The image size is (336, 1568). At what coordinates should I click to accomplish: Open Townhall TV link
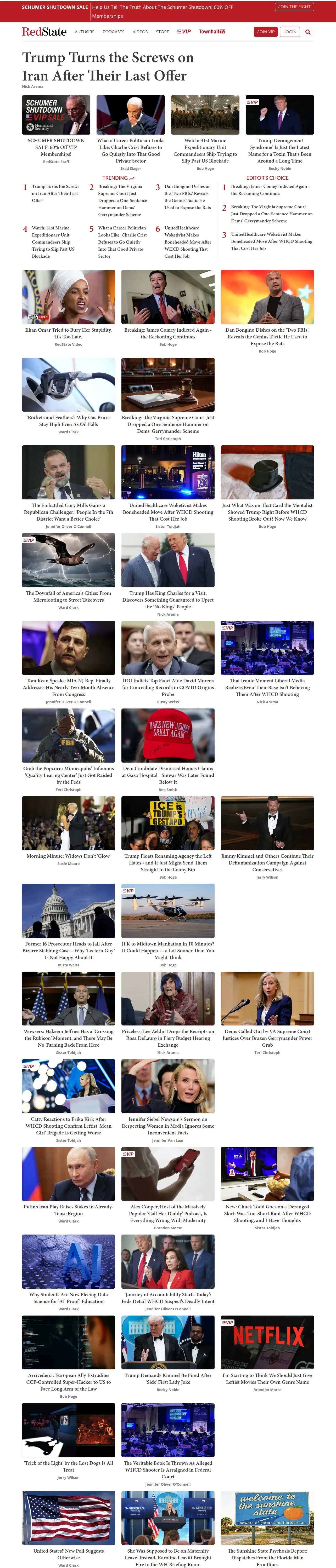tap(212, 32)
